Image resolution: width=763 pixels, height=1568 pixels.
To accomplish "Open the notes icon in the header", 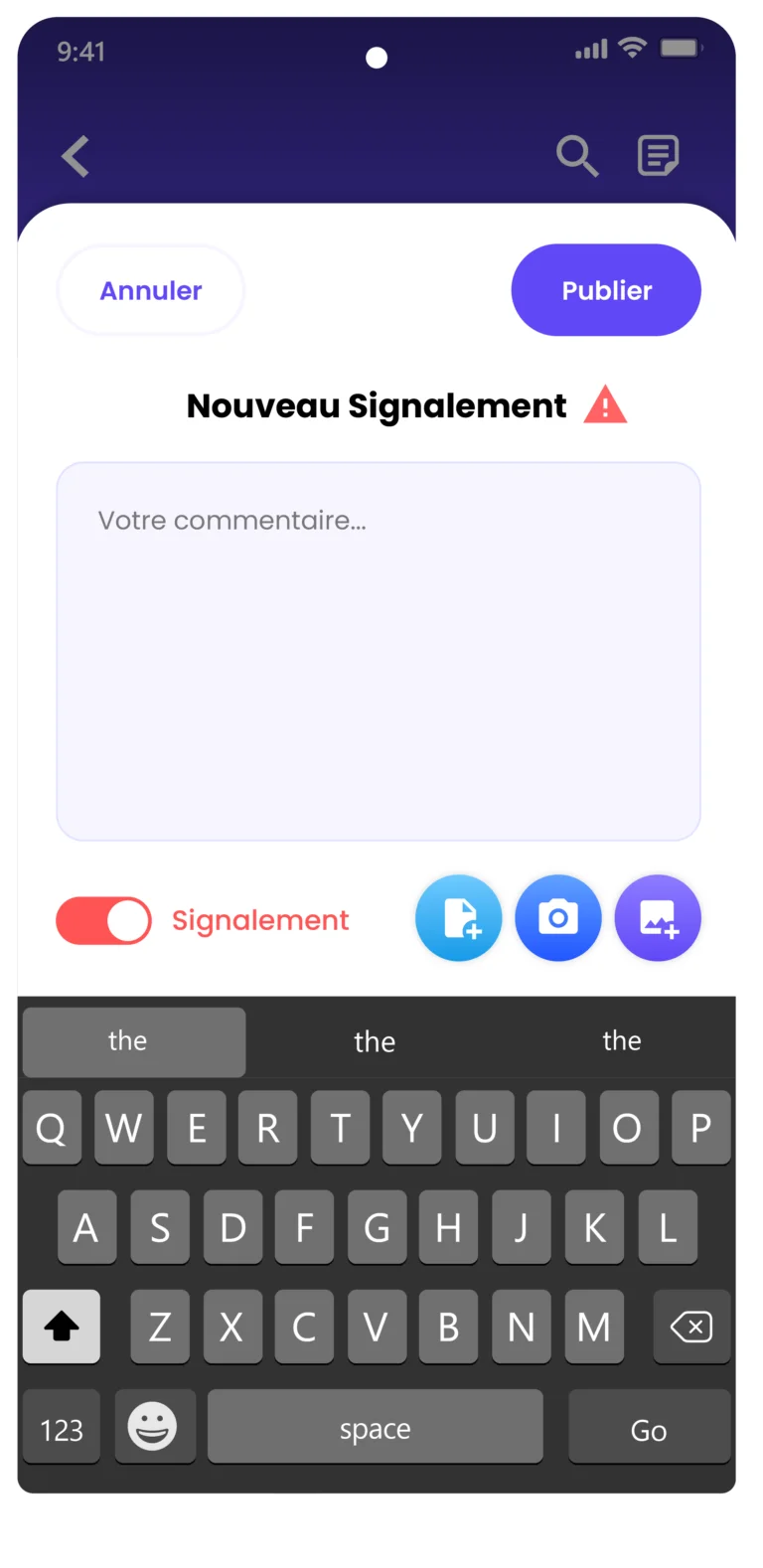I will pyautogui.click(x=657, y=156).
